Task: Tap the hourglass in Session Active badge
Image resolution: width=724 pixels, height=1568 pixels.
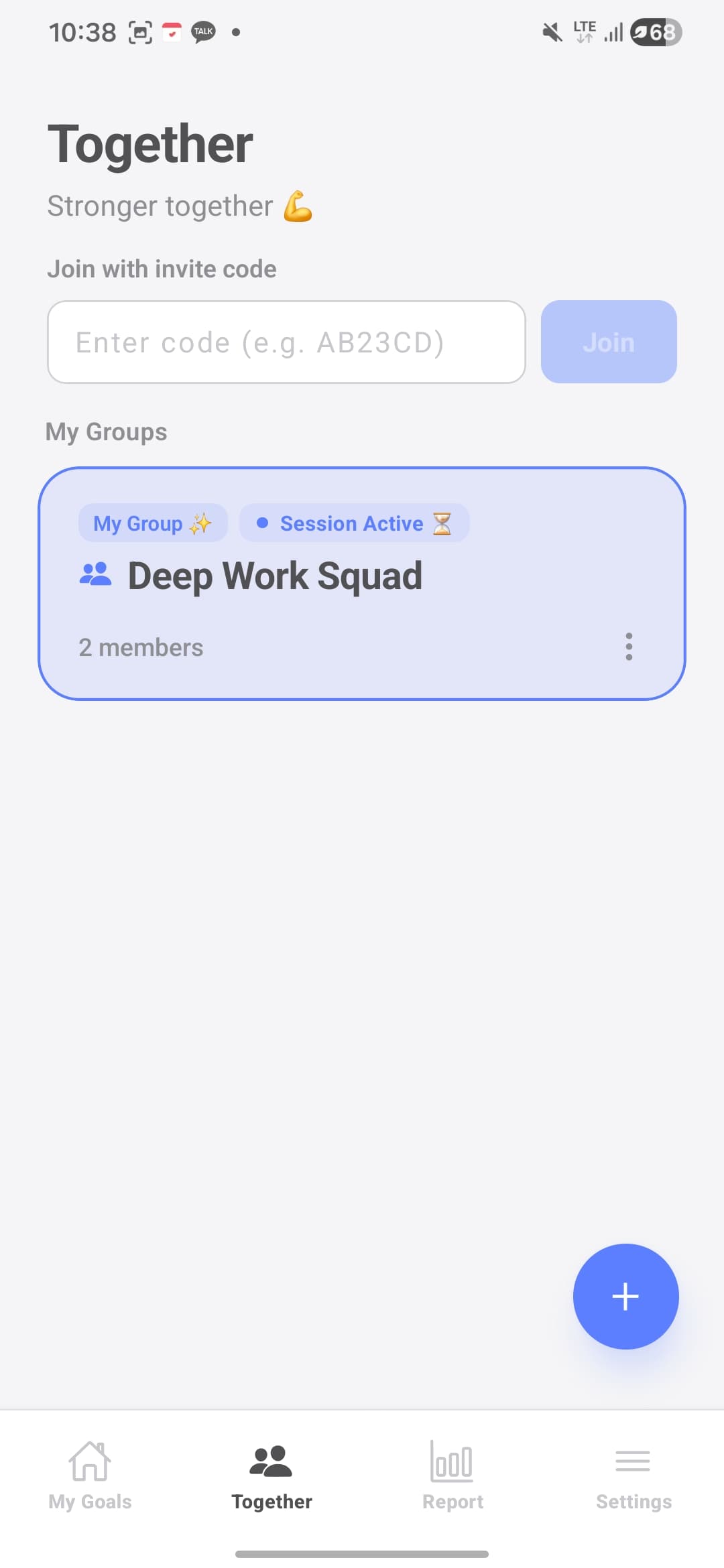Action: 442,523
